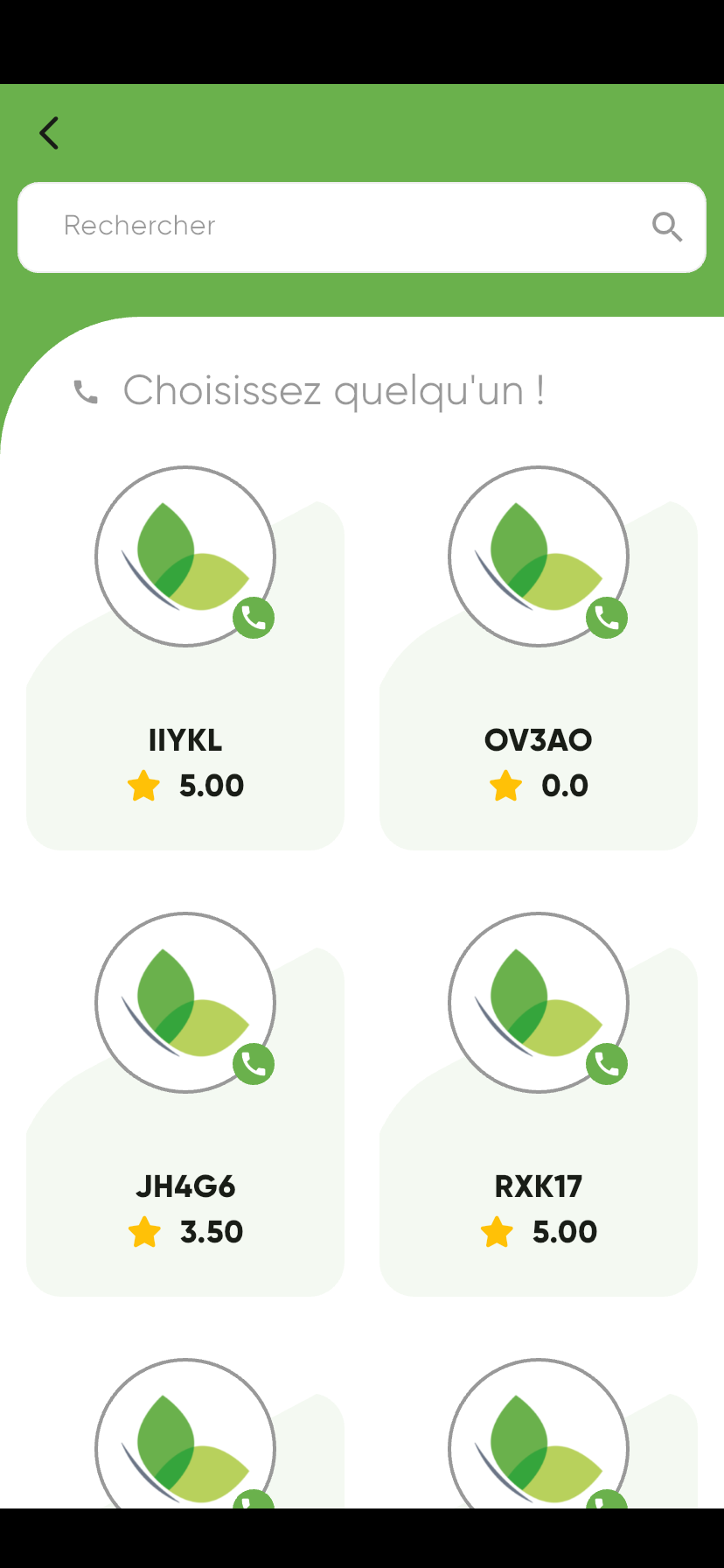Tap the magnifier search icon
This screenshot has width=724, height=1568.
666,227
